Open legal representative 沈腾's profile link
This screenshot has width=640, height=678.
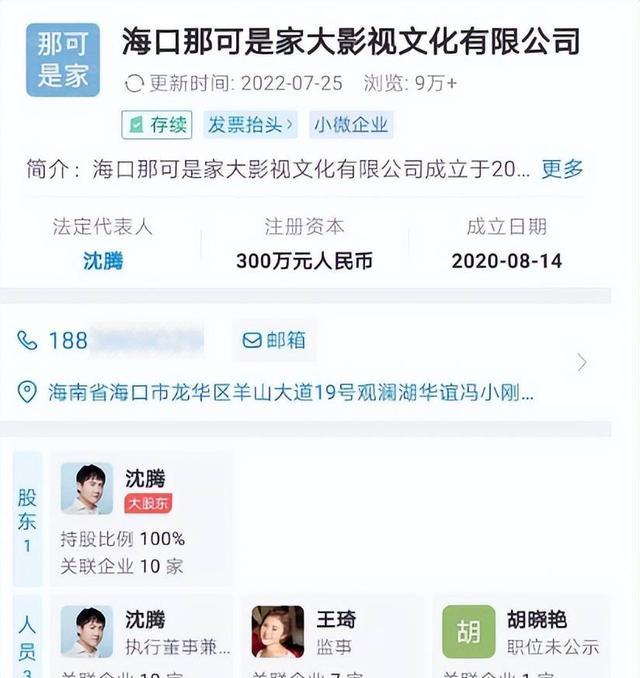tap(102, 261)
